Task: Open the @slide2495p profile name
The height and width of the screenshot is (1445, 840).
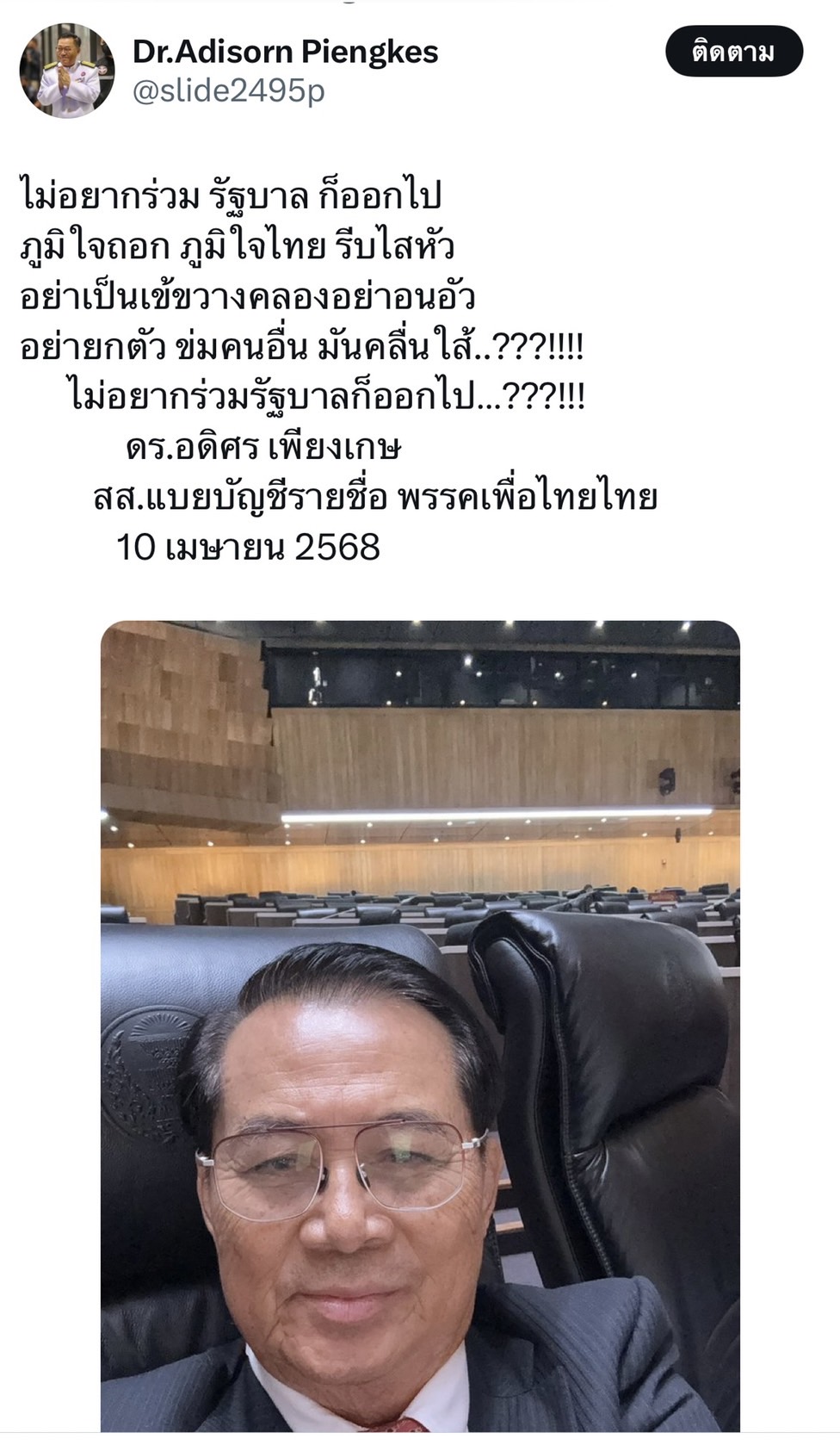Action: 228,91
